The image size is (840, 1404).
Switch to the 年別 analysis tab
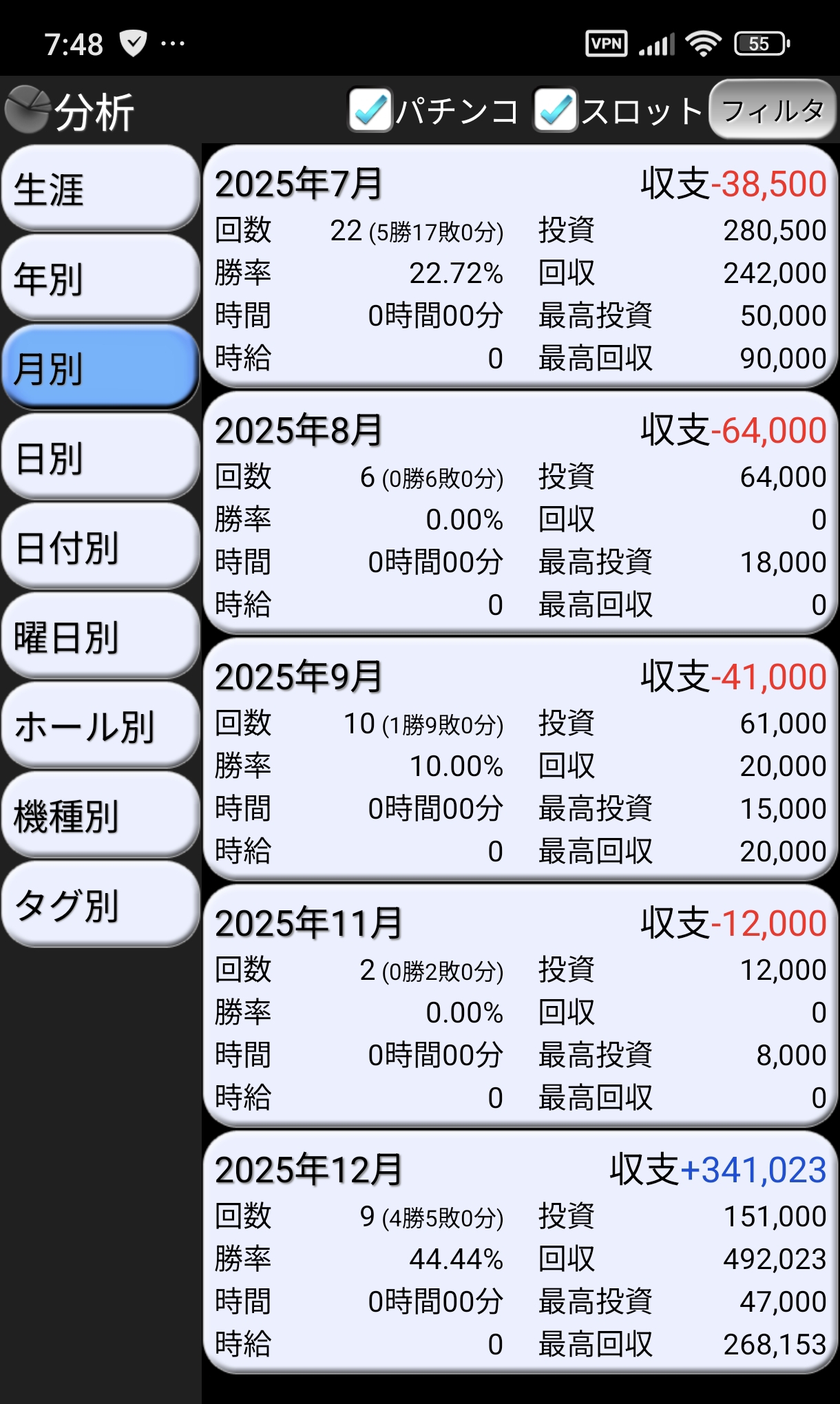(x=101, y=278)
